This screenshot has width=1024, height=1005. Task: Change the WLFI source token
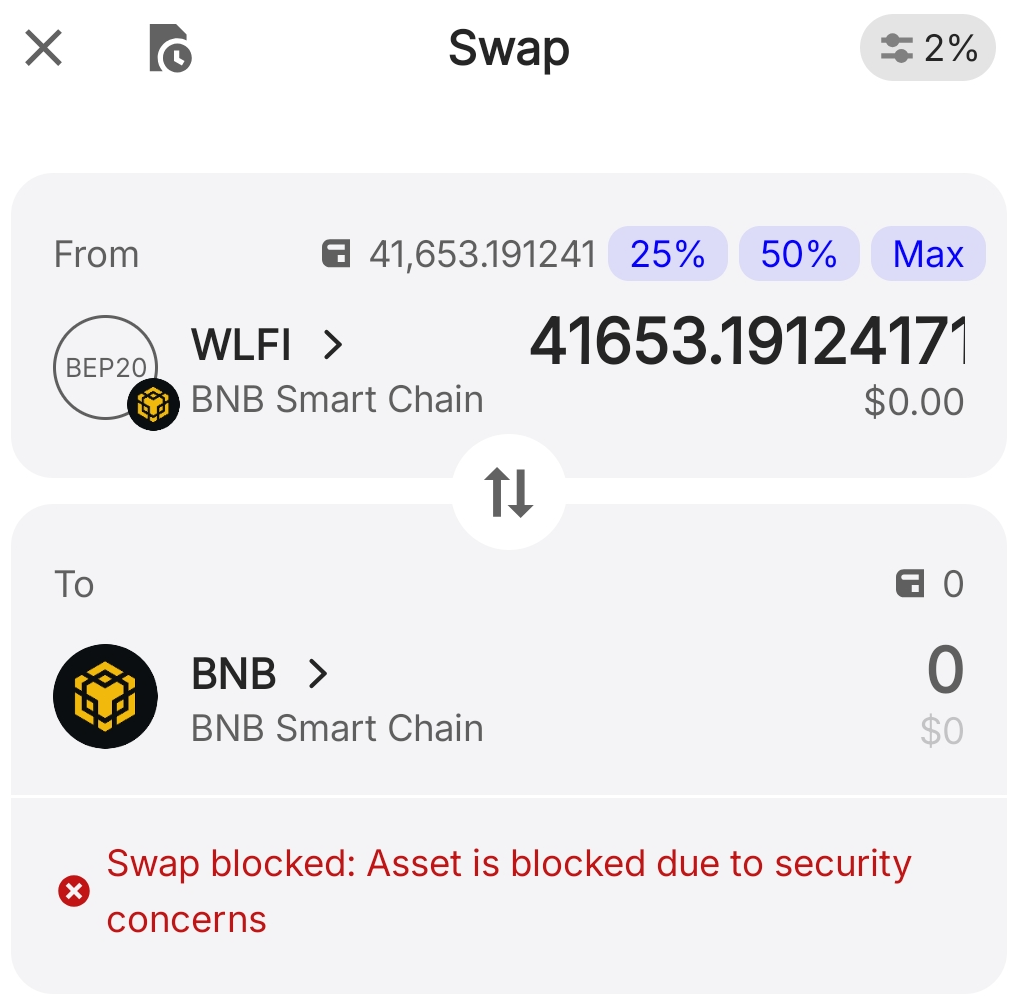[267, 345]
